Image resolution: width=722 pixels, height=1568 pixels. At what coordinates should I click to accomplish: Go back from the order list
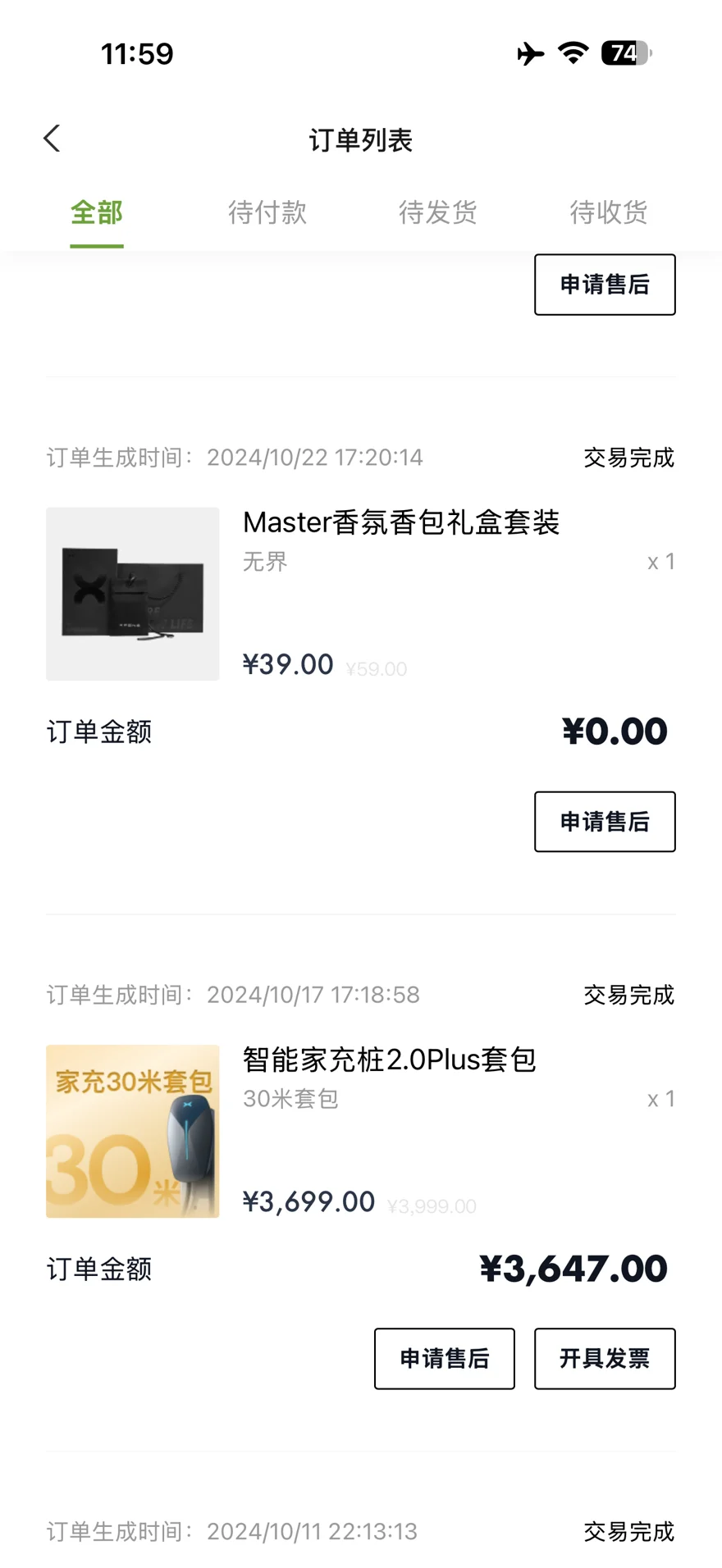pos(53,139)
